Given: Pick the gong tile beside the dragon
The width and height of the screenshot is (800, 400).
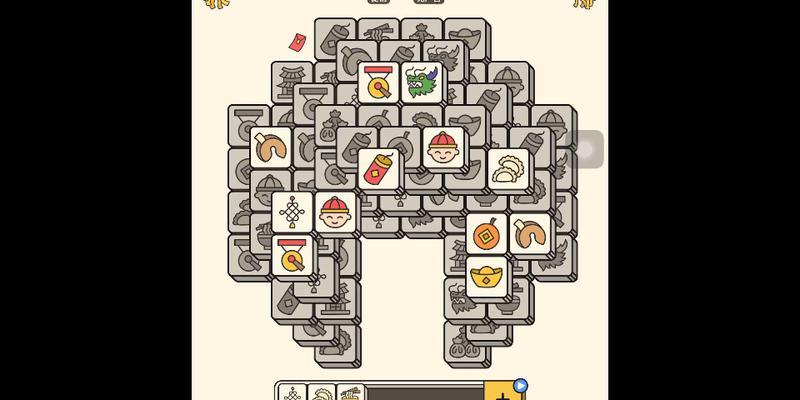Looking at the screenshot, I should point(378,82).
